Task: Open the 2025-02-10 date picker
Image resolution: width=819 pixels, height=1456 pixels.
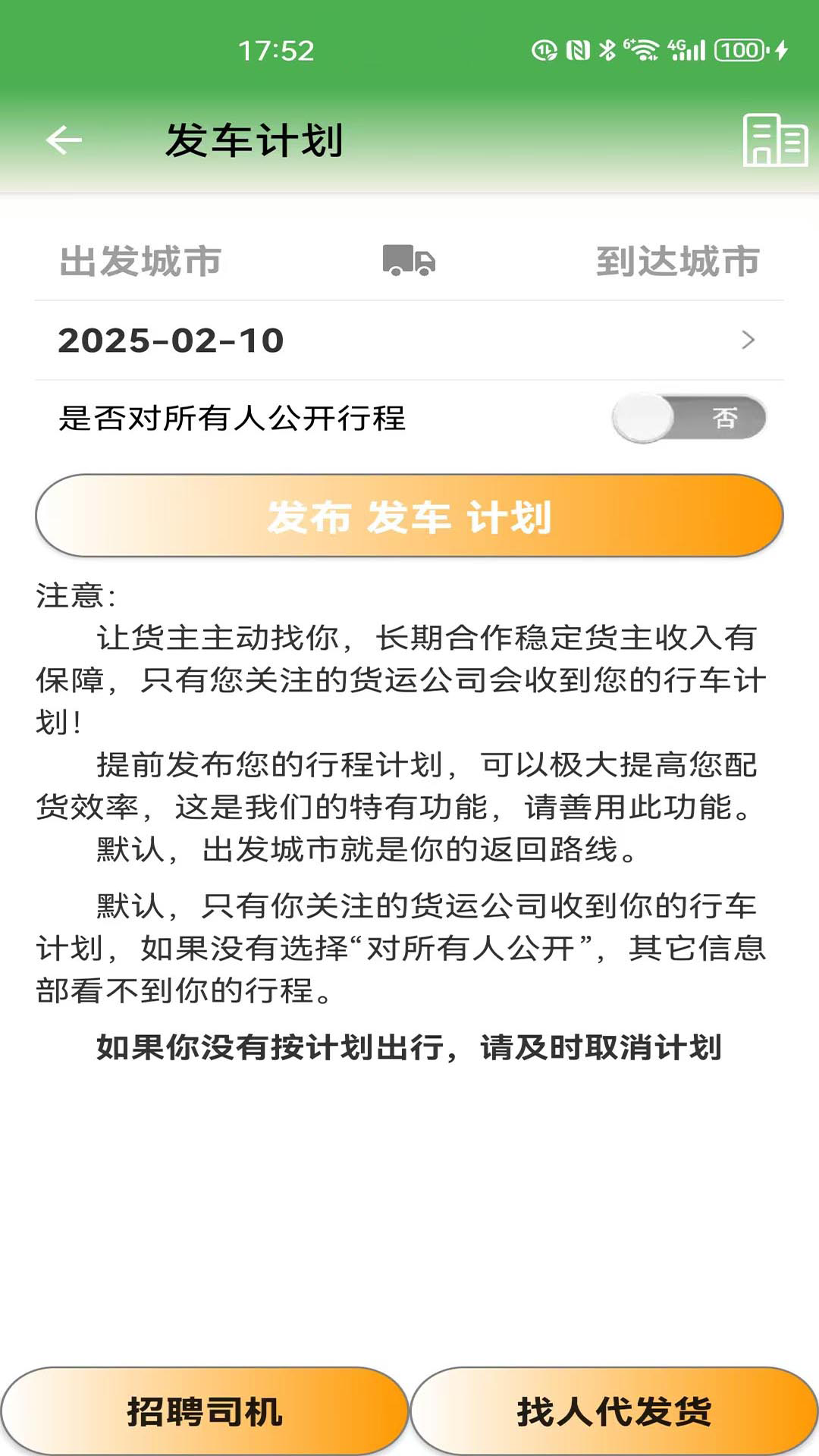Action: tap(171, 341)
